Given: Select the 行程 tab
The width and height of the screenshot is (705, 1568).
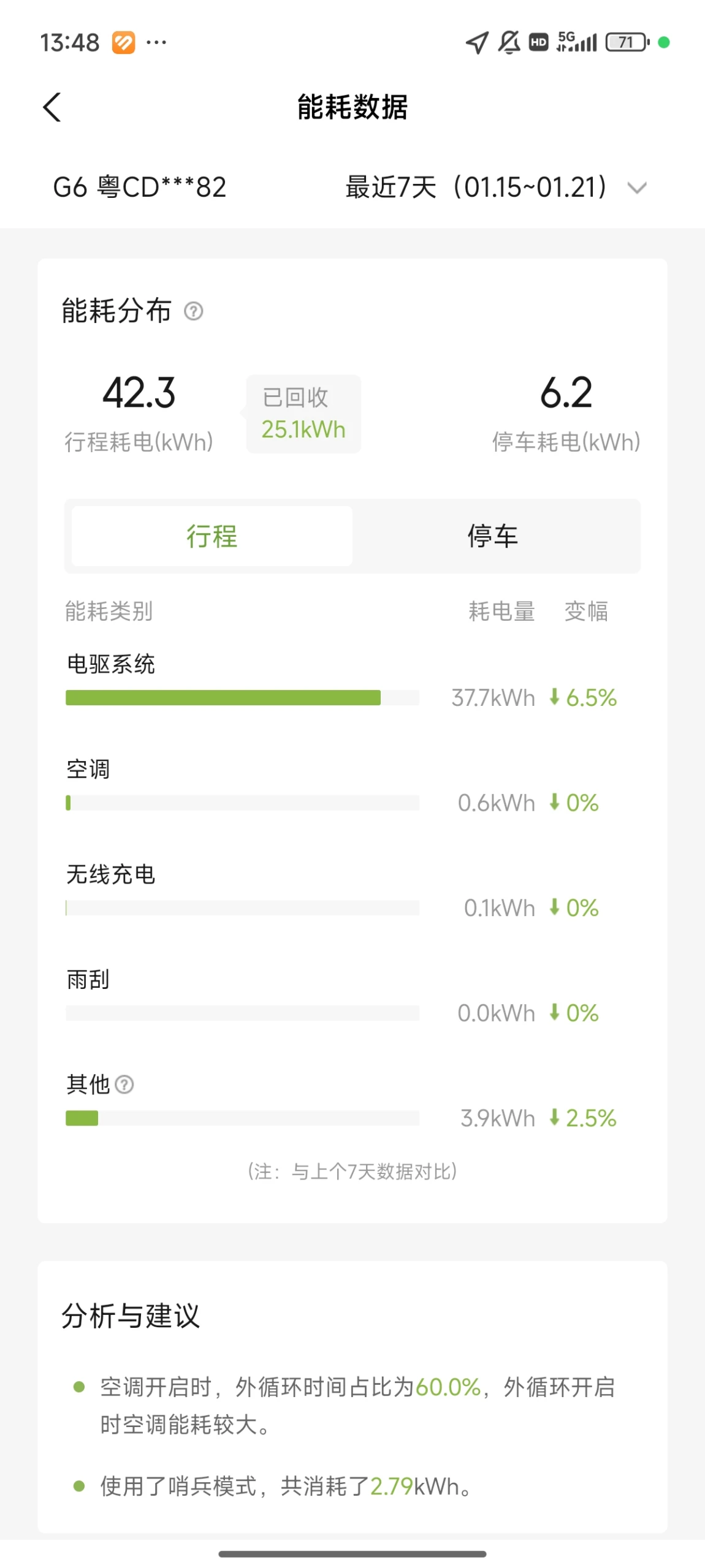Looking at the screenshot, I should click(x=212, y=536).
